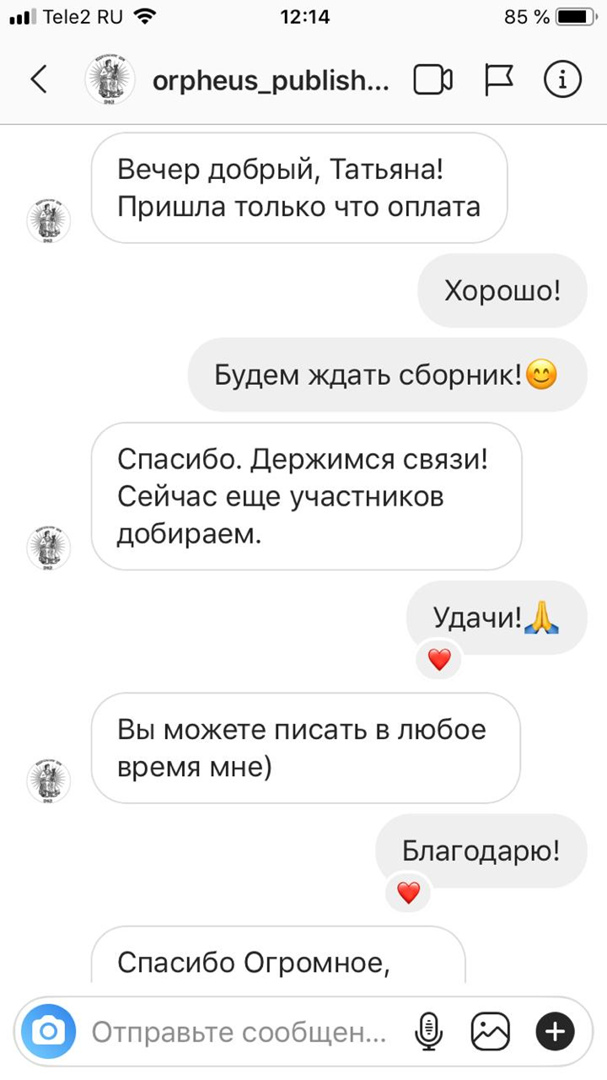The height and width of the screenshot is (1080, 607).
Task: Open the camera to send a photo
Action: (48, 1031)
